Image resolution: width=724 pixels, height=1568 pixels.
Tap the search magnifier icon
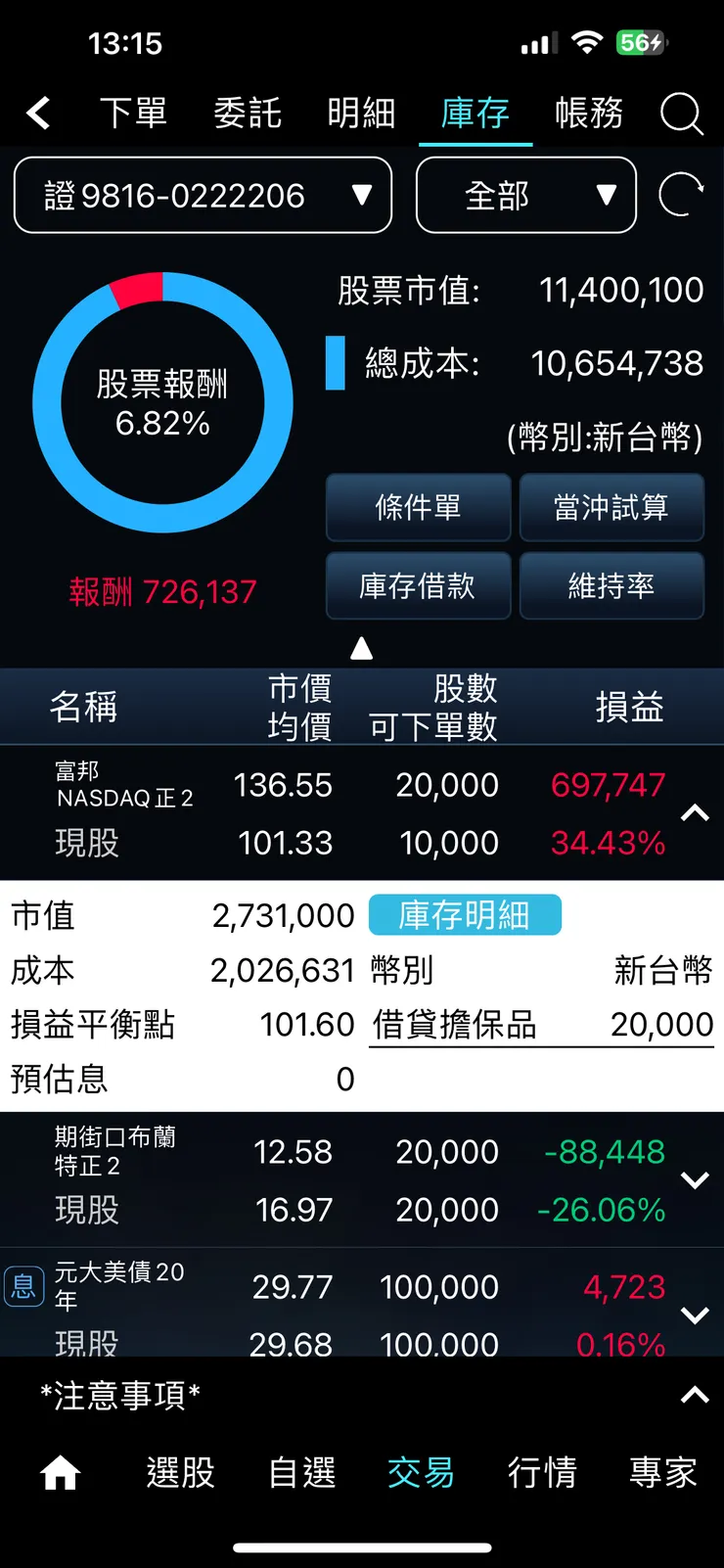(683, 114)
